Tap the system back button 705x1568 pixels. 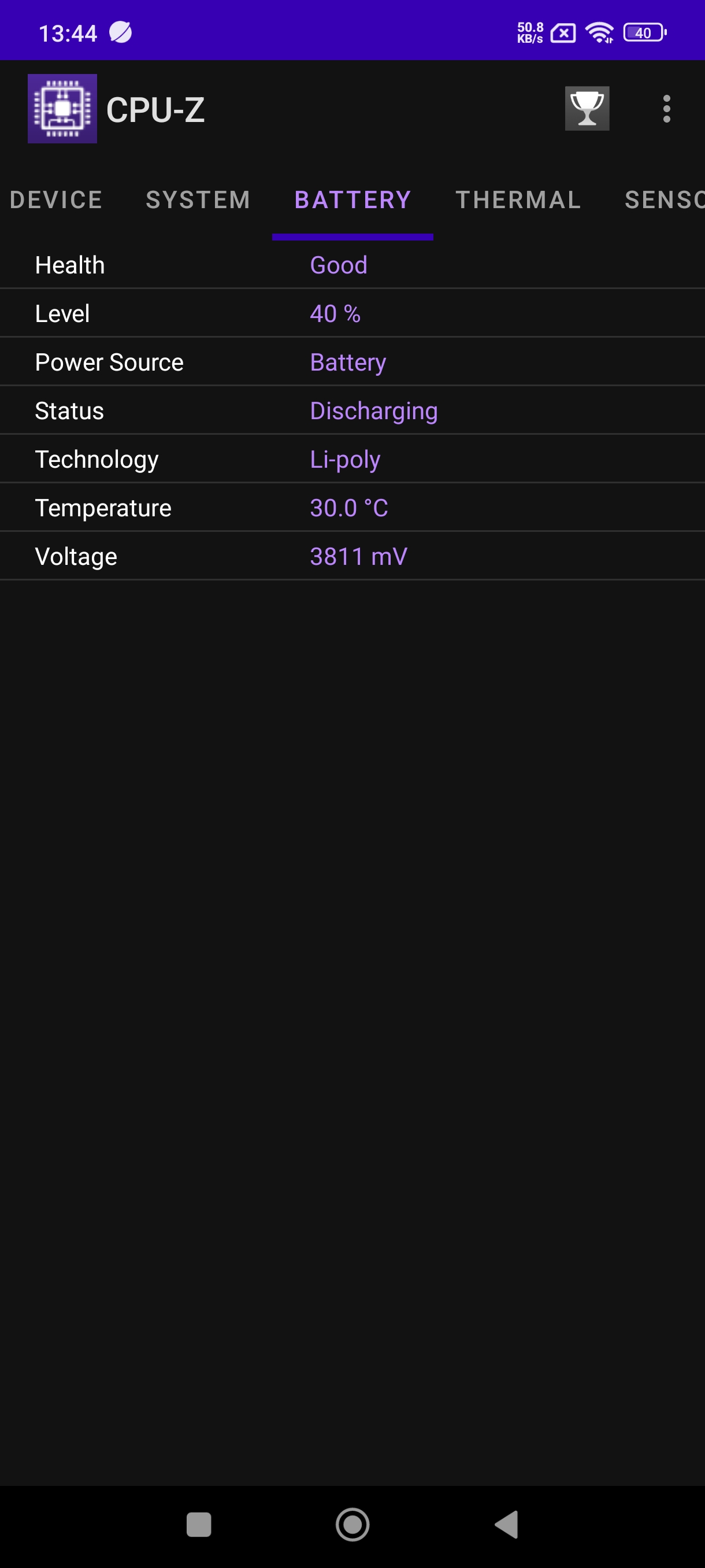pyautogui.click(x=507, y=1524)
